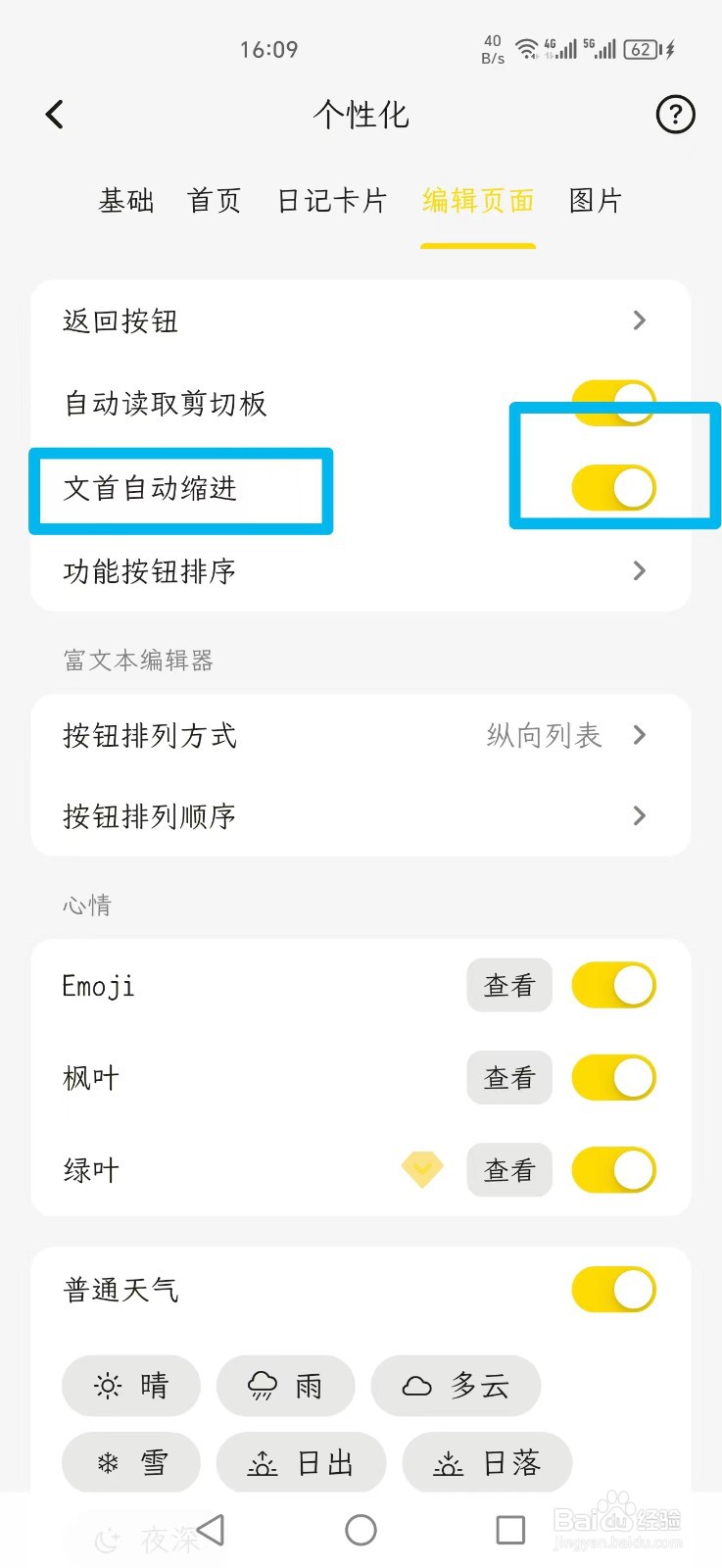Click 查看 next to 枫叶

click(509, 1077)
